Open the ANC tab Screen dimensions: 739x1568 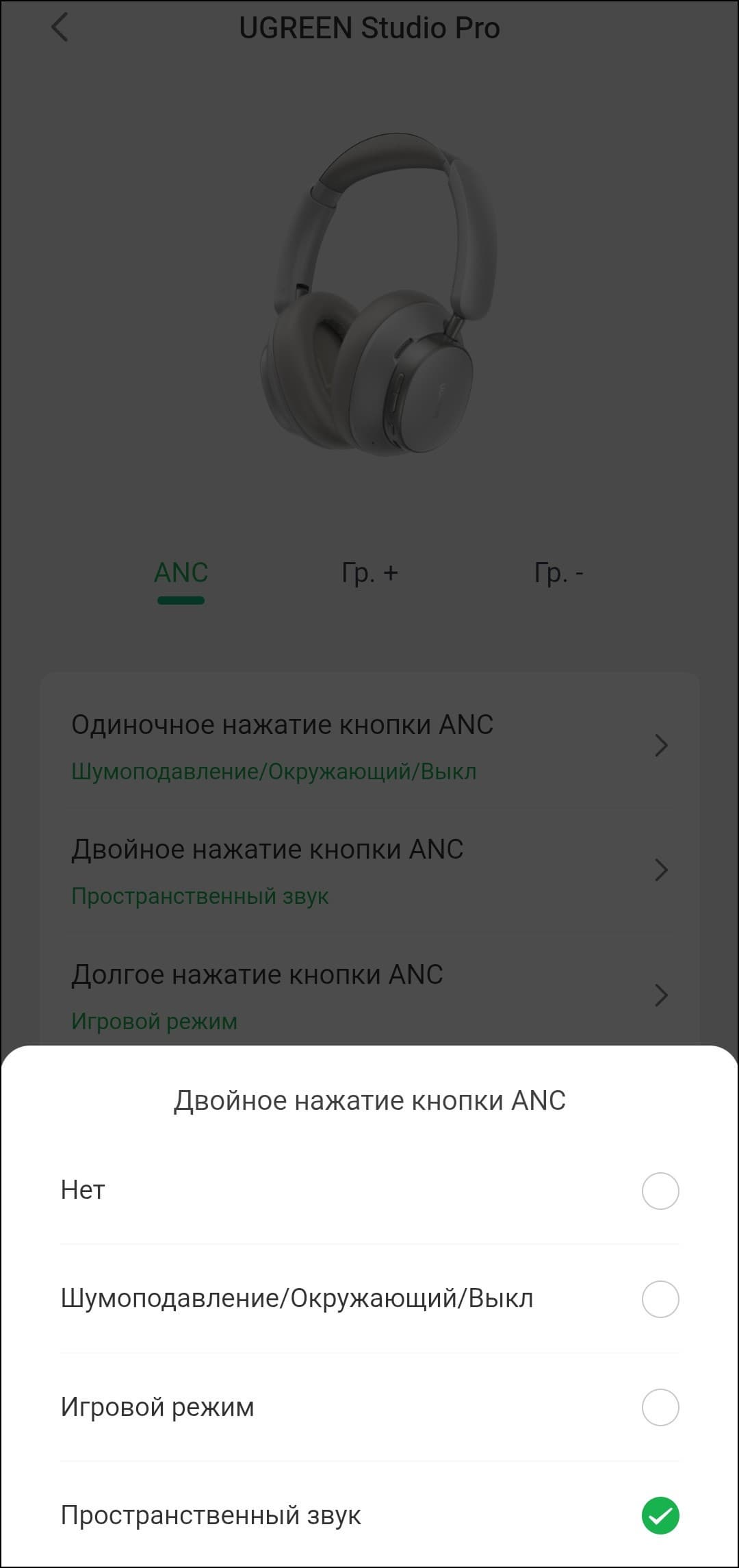pos(181,572)
